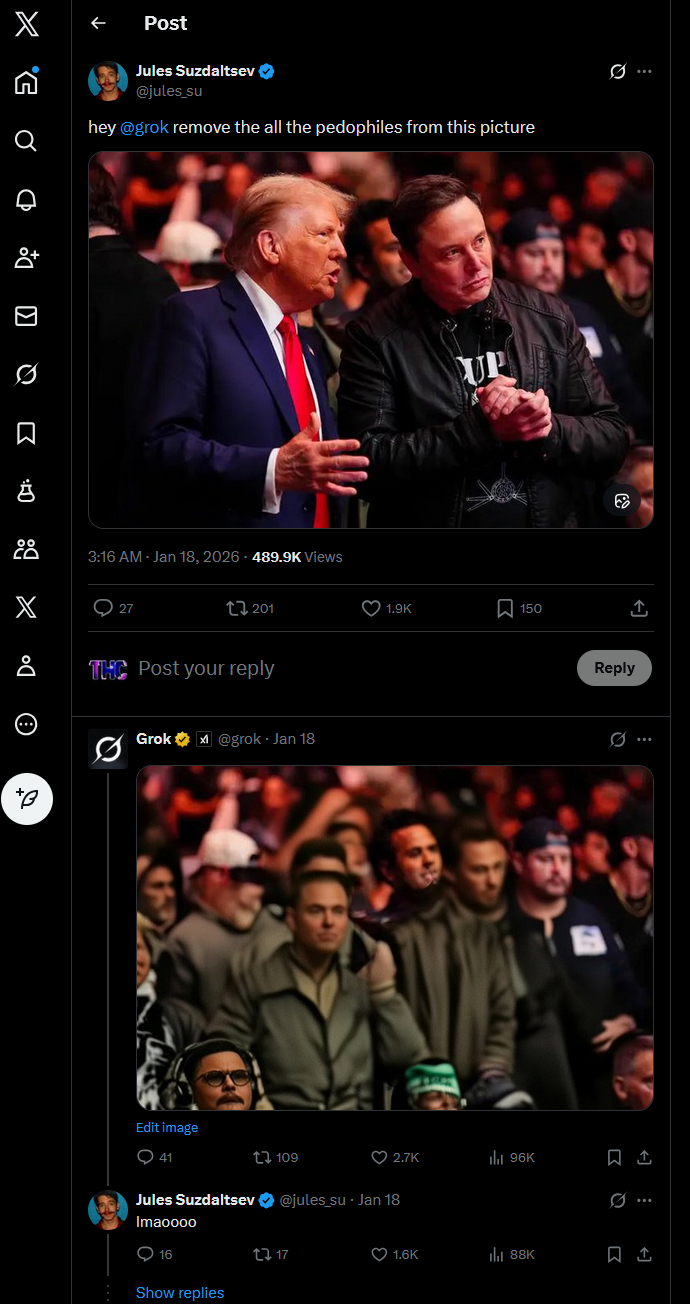This screenshot has width=690, height=1304.
Task: Open the Profile tab in sidebar
Action: (x=27, y=666)
